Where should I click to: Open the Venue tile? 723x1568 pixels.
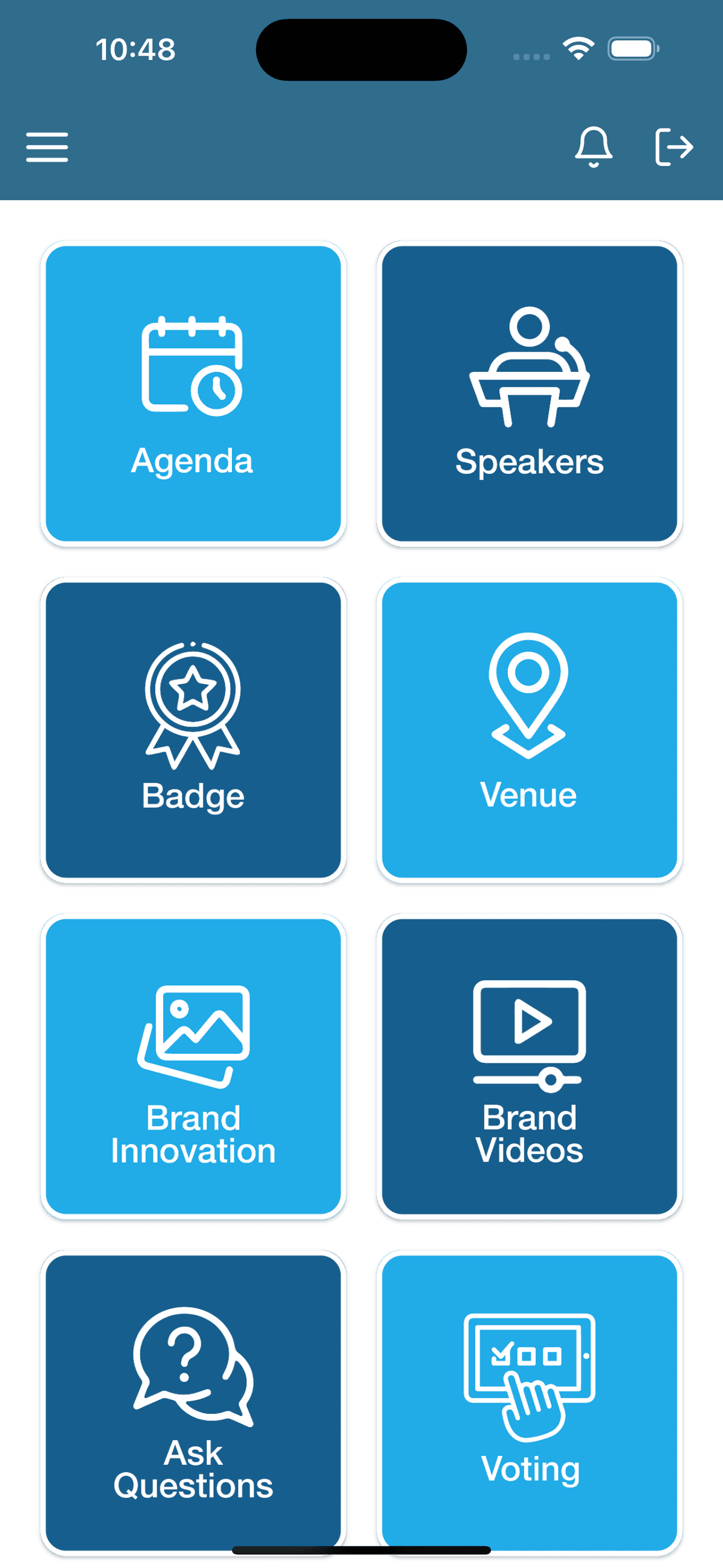tap(529, 730)
